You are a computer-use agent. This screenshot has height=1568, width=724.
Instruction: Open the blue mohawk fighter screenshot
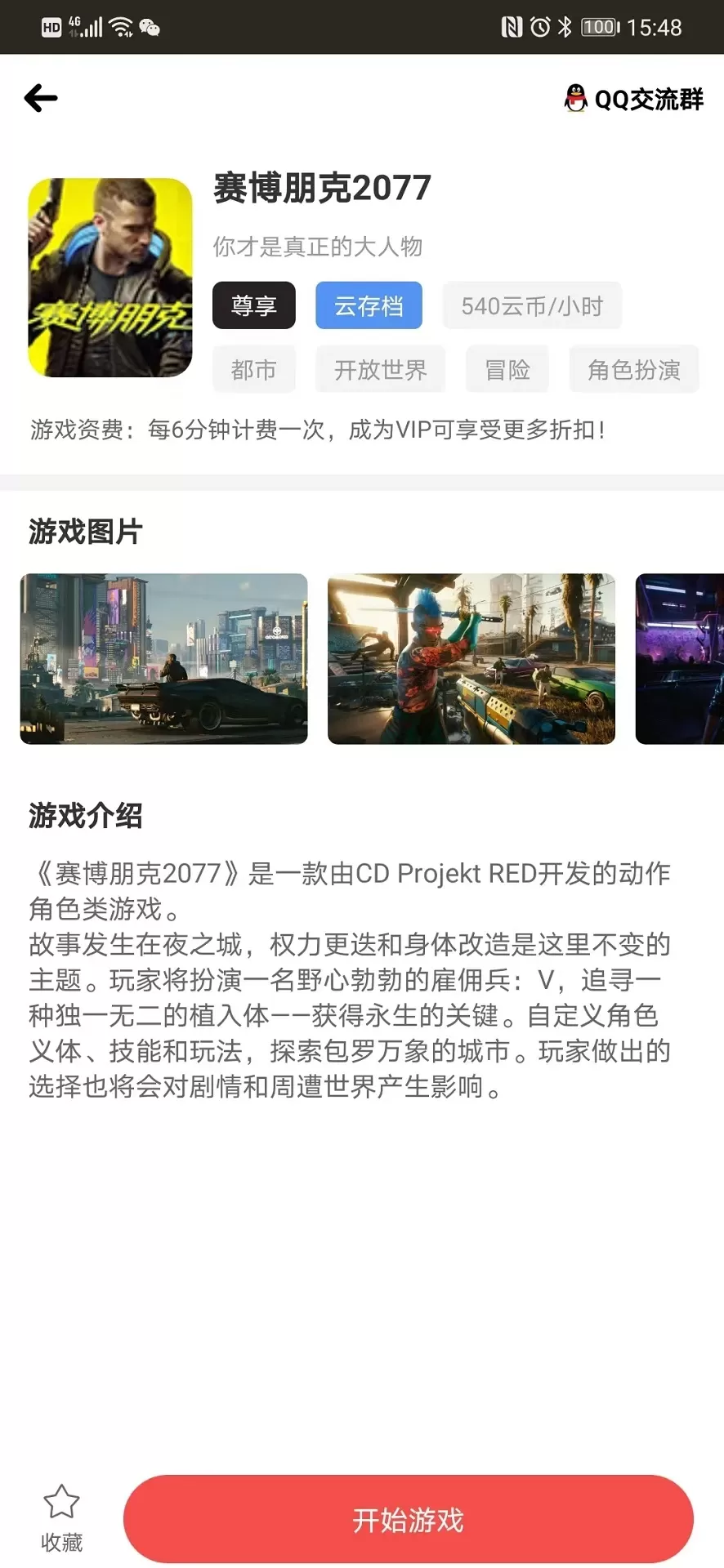coord(471,659)
